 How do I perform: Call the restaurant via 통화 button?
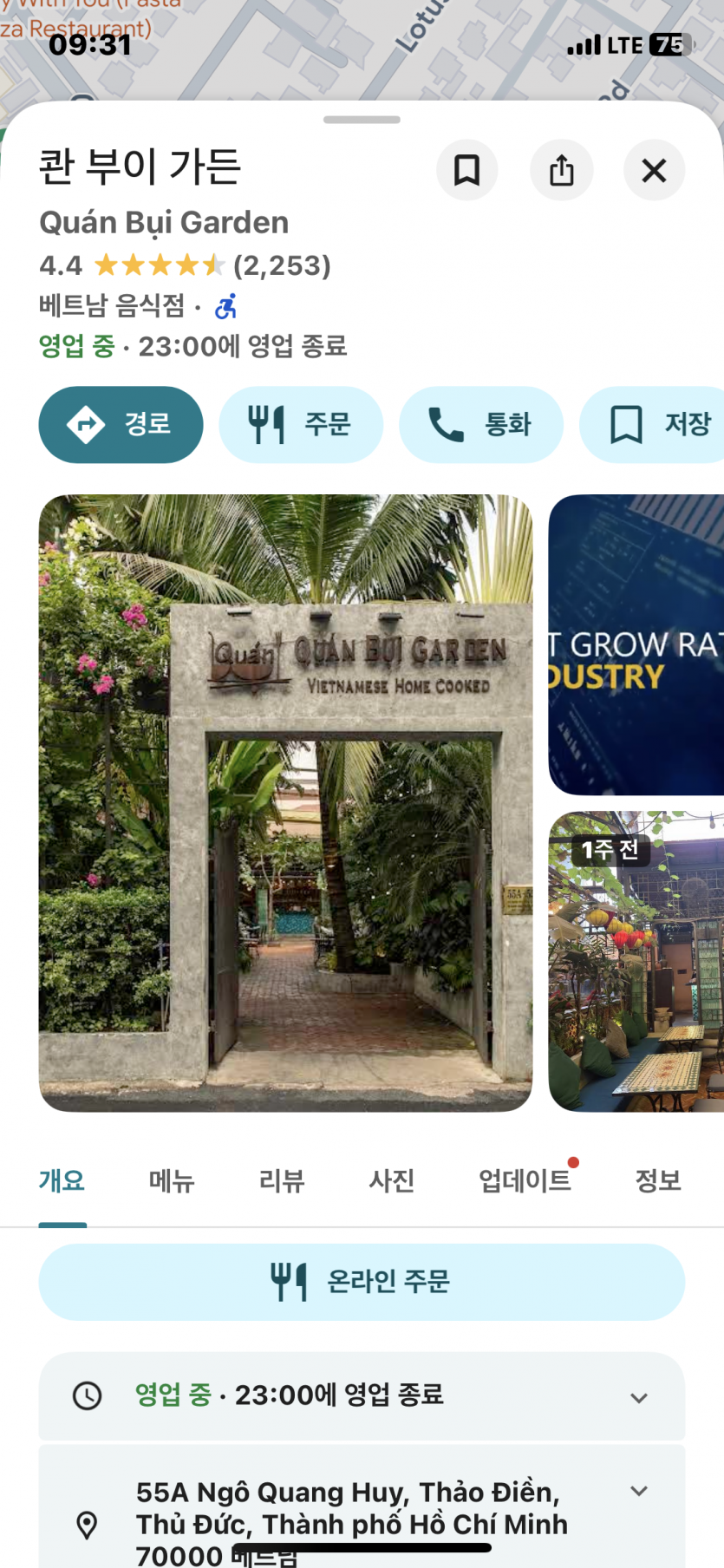[480, 424]
